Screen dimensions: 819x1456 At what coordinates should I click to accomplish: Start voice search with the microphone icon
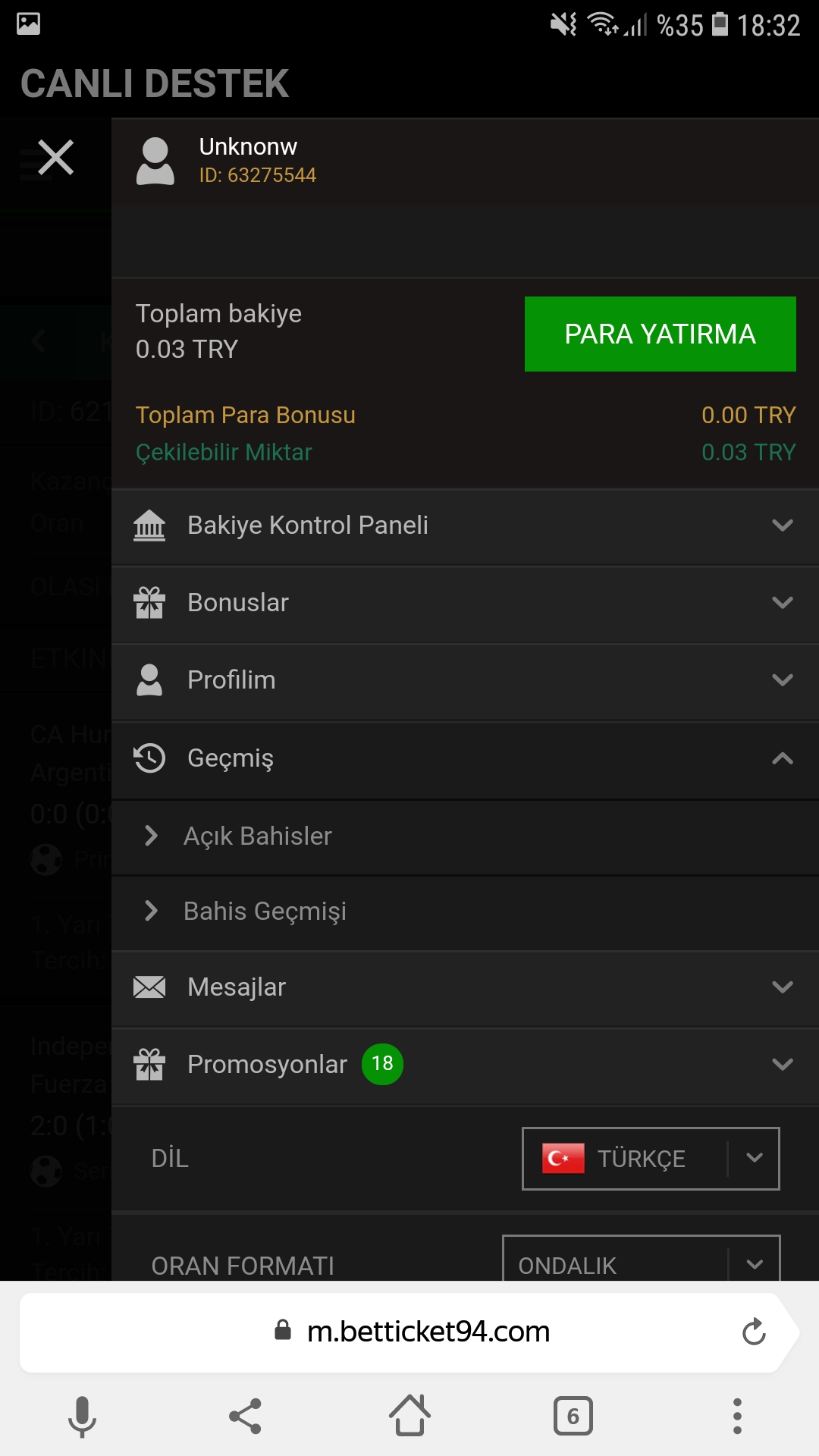click(82, 1417)
